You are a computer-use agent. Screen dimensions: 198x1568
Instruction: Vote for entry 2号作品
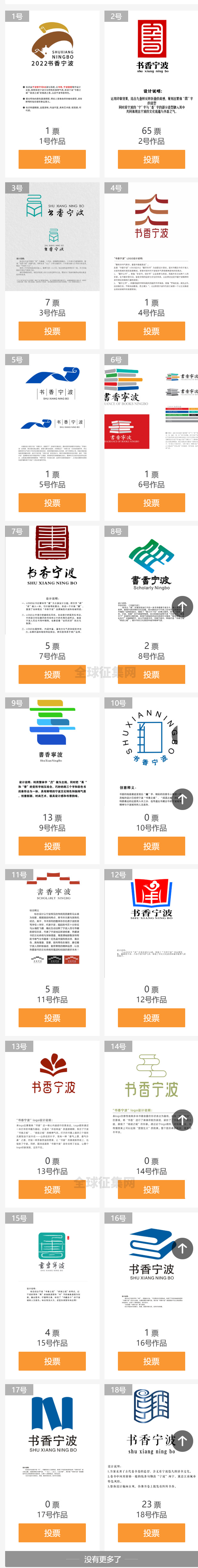tap(151, 159)
